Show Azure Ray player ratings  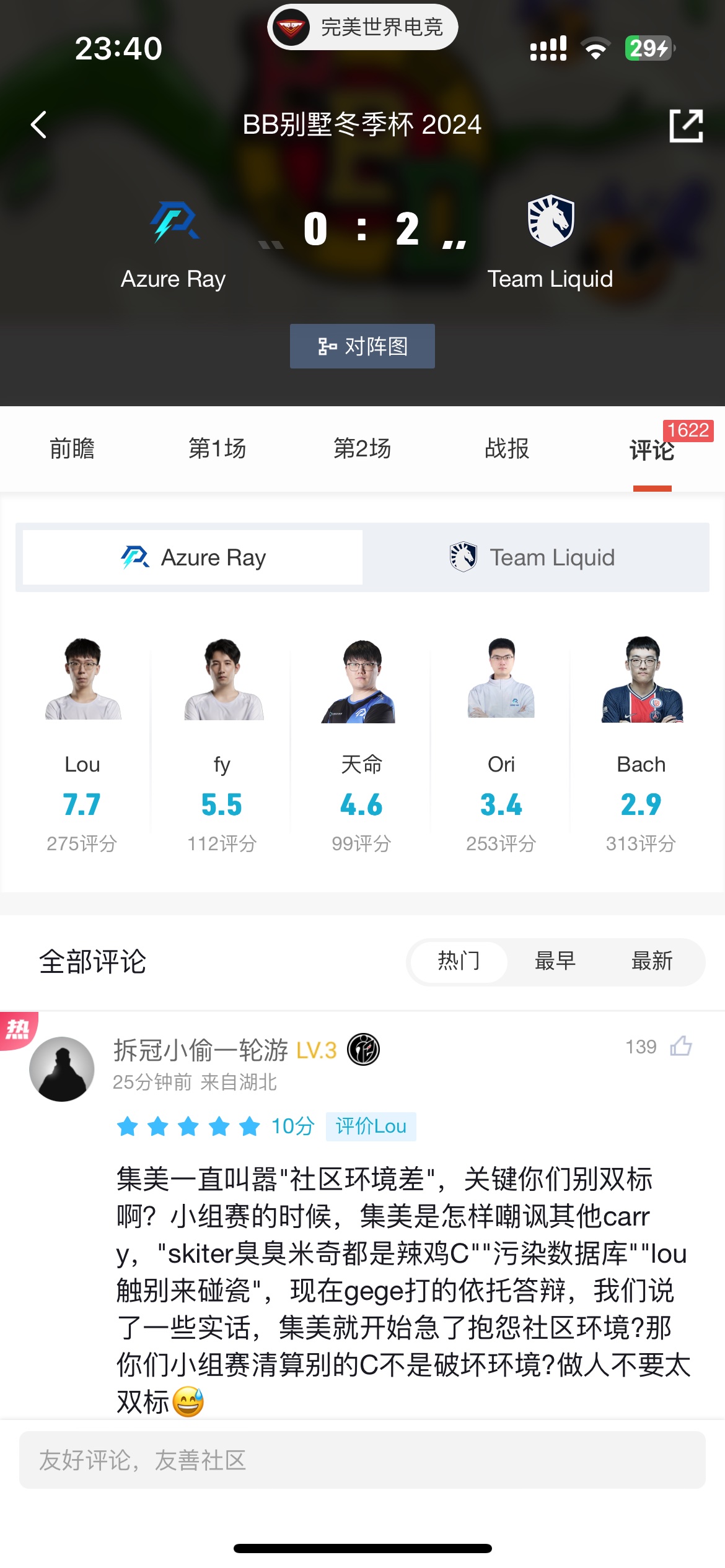pyautogui.click(x=193, y=557)
